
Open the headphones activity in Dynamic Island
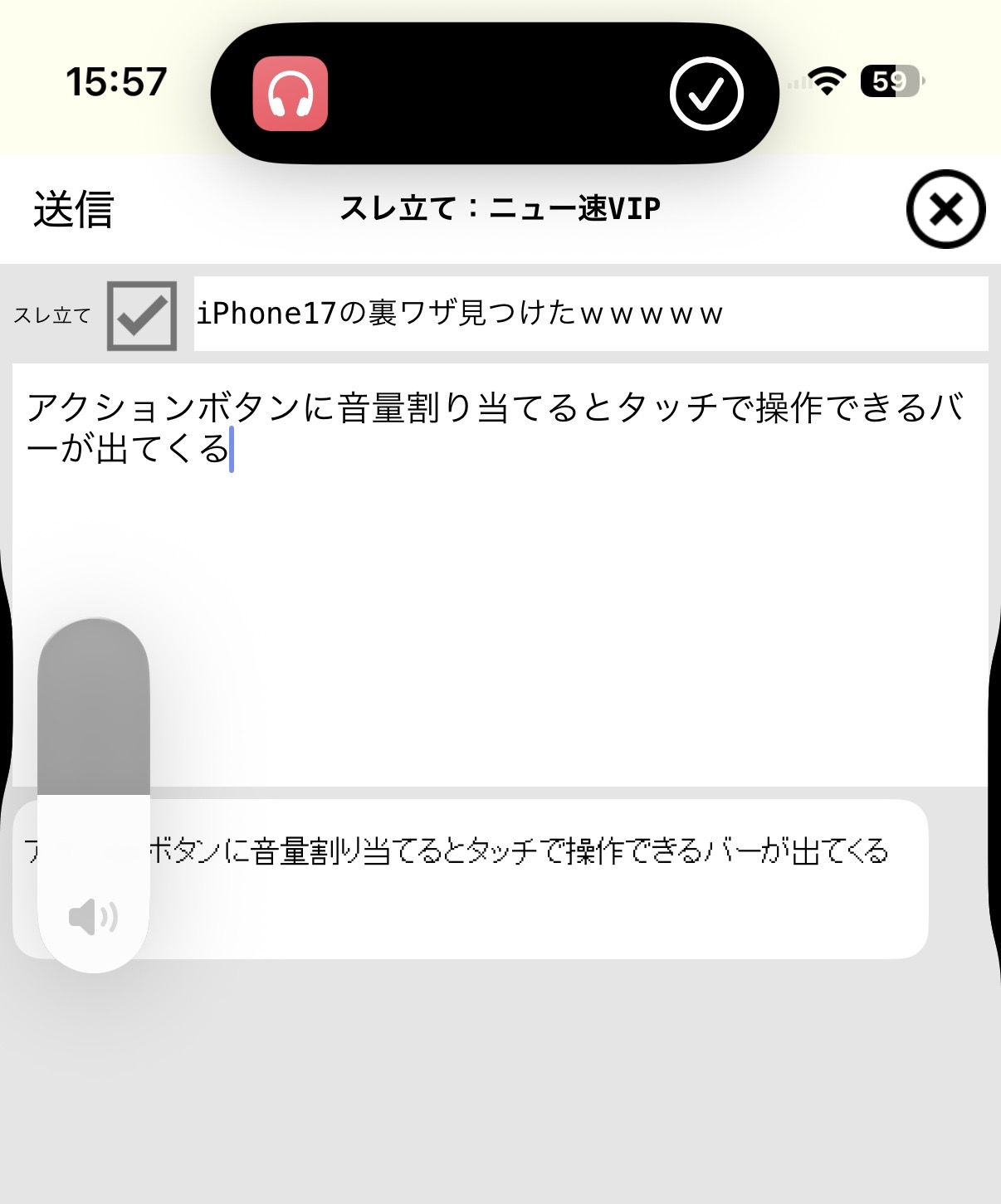(291, 94)
